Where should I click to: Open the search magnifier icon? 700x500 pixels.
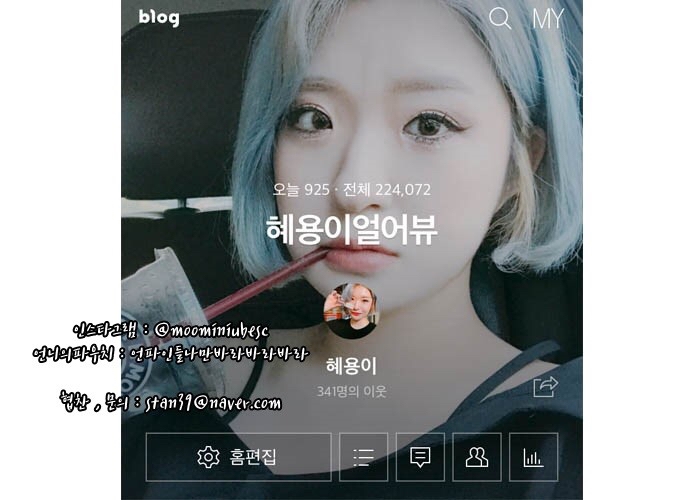[x=499, y=19]
